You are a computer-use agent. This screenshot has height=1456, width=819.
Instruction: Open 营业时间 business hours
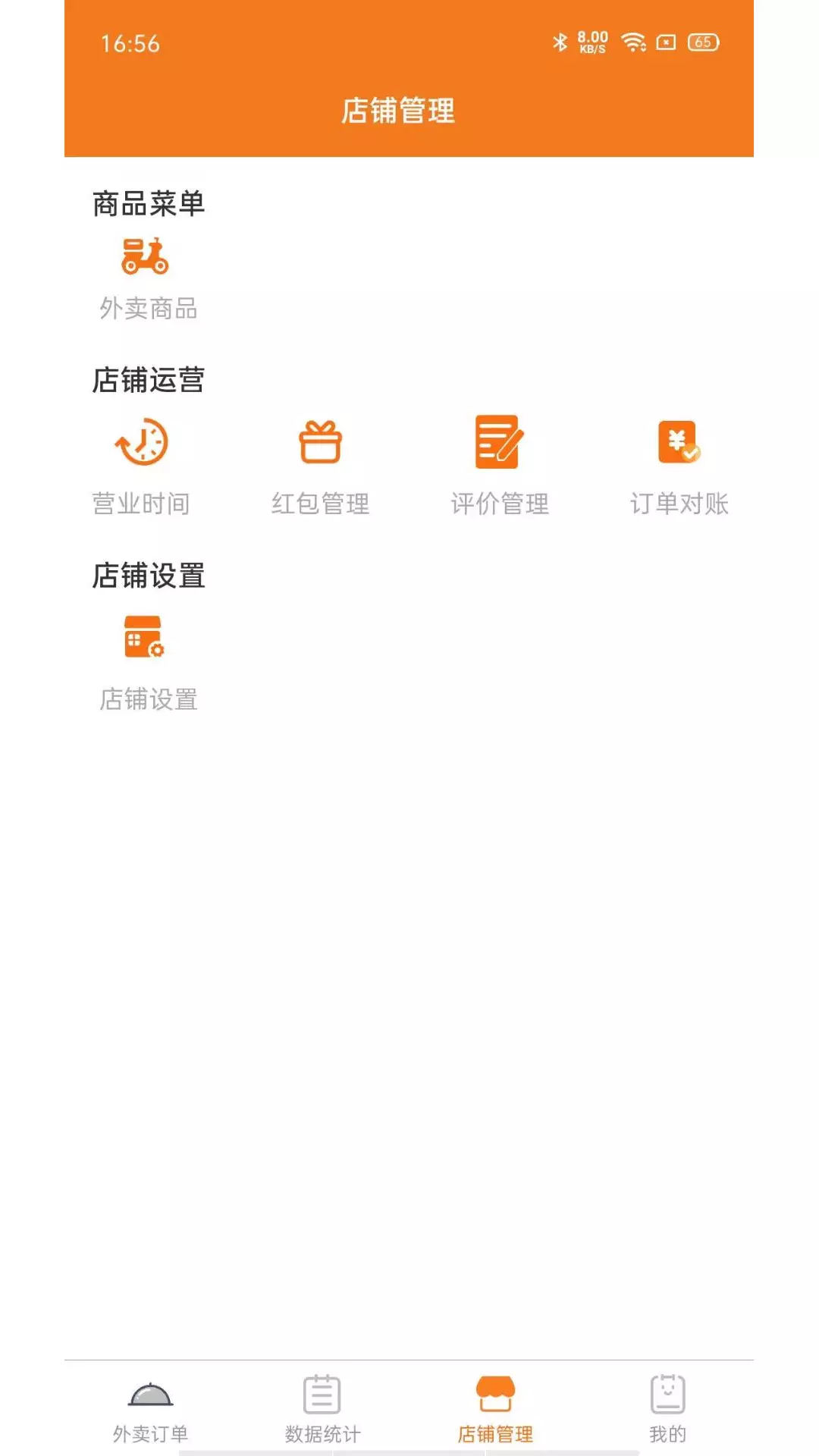pyautogui.click(x=141, y=466)
